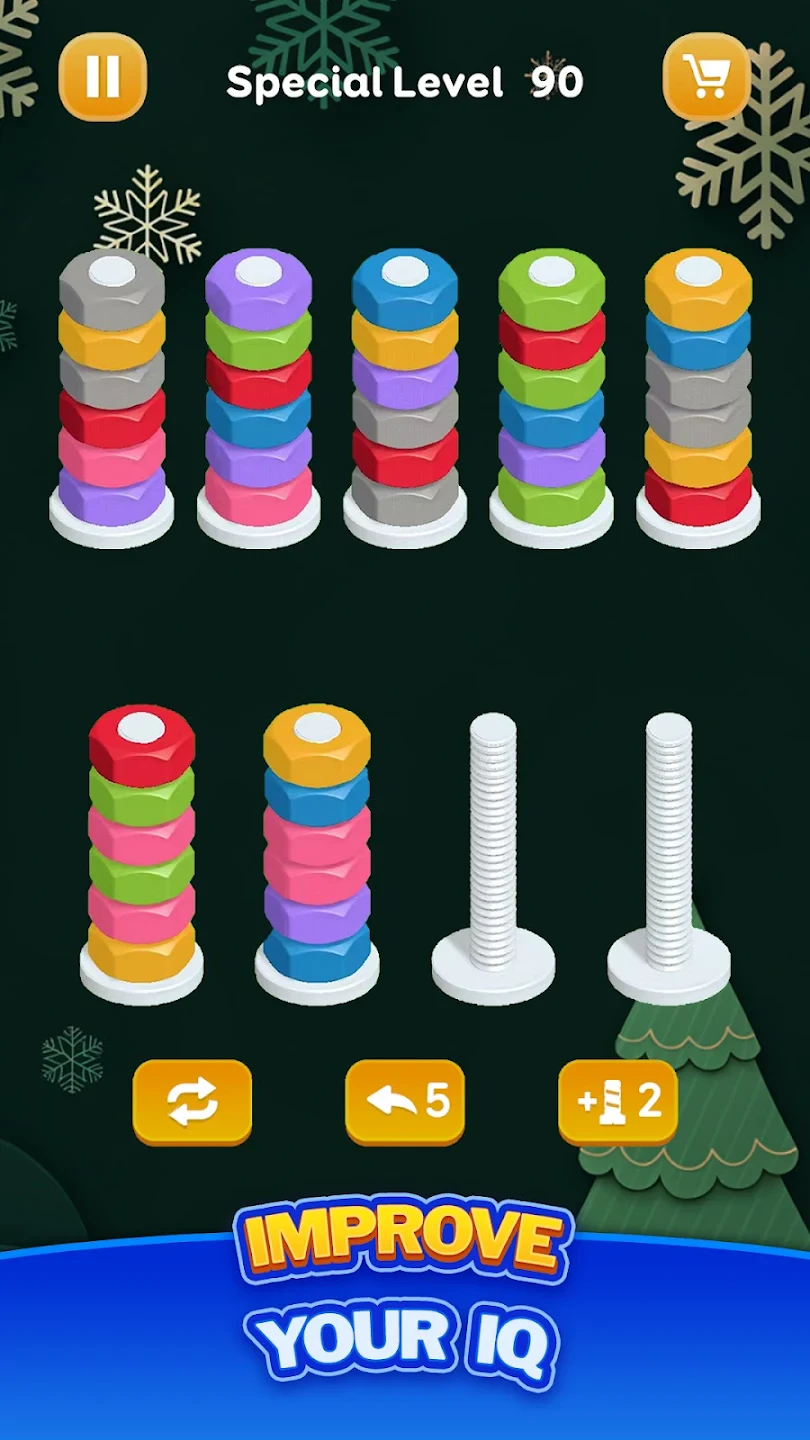The height and width of the screenshot is (1440, 810).
Task: Select the stack with the red top nut
Action: 141,850
